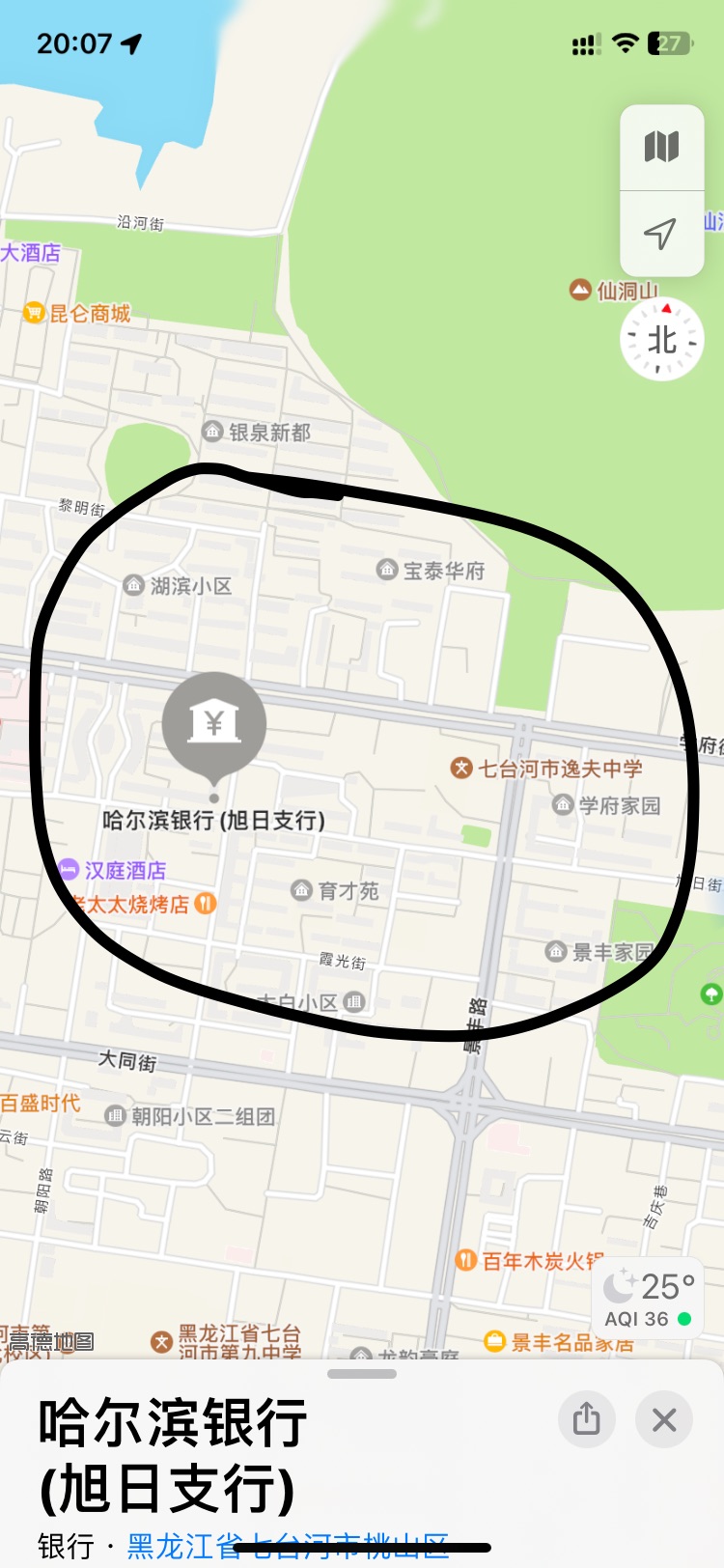Open the 黑龙江省七台河市桃山区 address link
Viewport: 724px width, 1568px height.
coord(288,1546)
